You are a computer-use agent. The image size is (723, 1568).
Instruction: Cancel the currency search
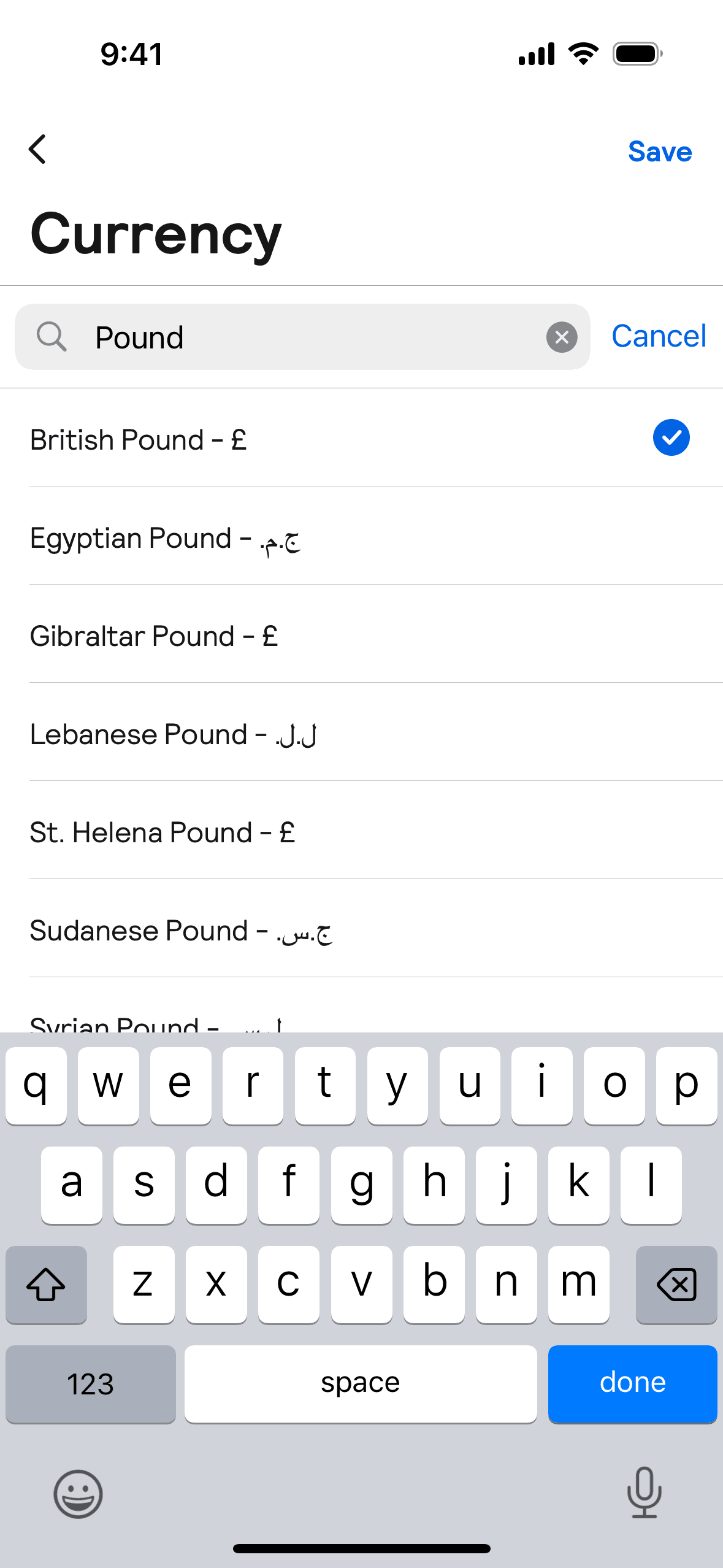pyautogui.click(x=658, y=337)
